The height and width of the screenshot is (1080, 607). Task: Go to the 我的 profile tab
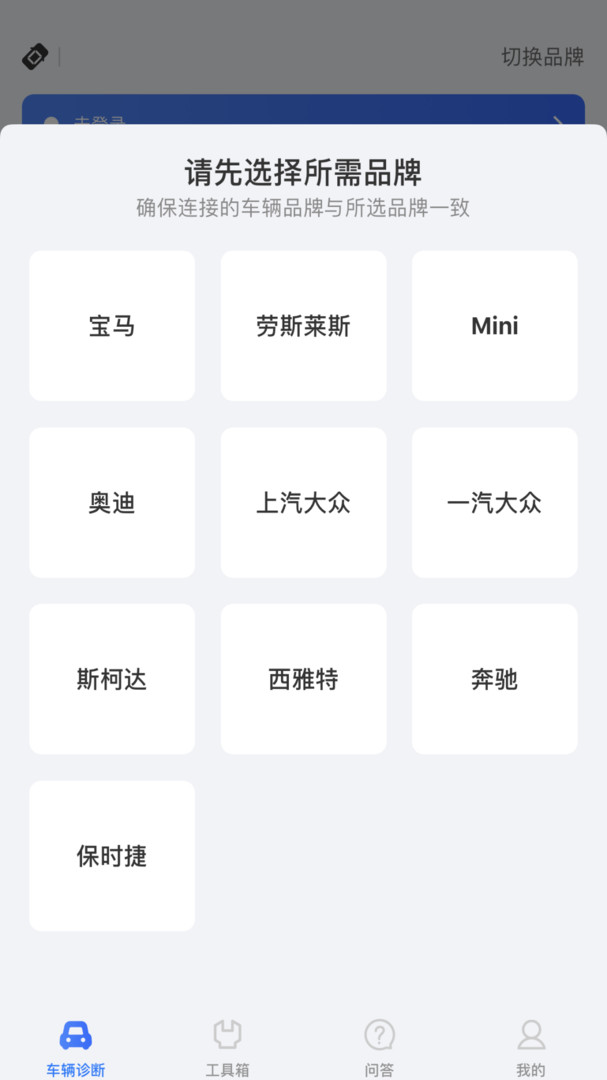pyautogui.click(x=531, y=1048)
